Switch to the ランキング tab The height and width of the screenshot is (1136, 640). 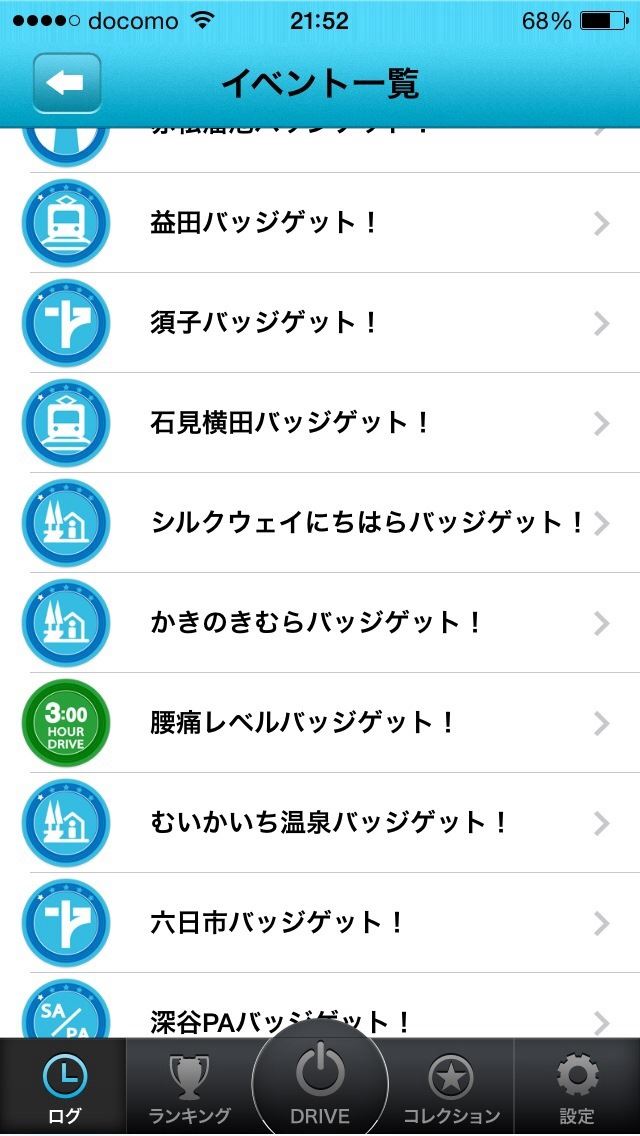(x=189, y=1086)
